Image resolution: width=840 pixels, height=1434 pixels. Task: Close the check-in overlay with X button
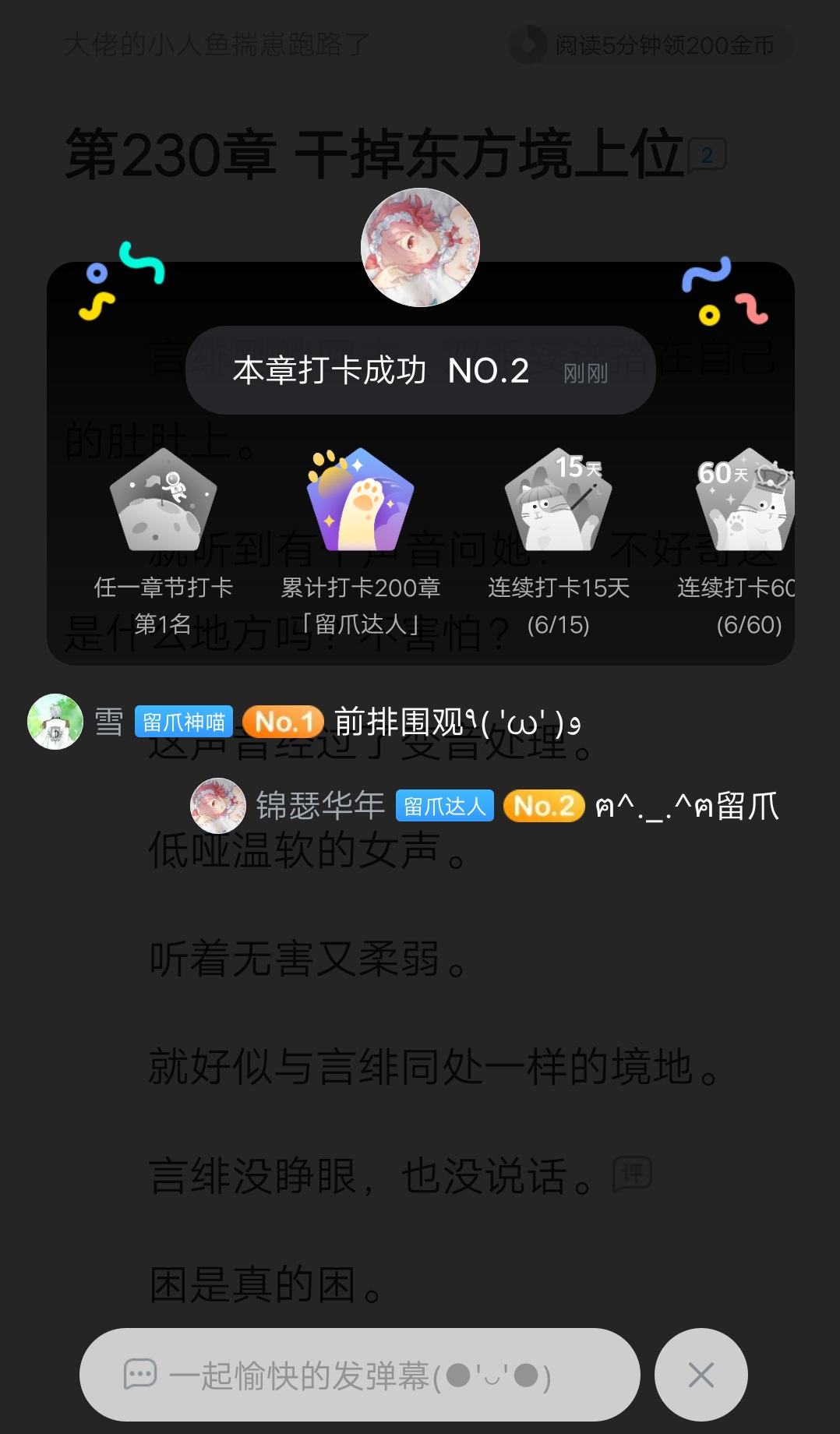(x=701, y=1375)
